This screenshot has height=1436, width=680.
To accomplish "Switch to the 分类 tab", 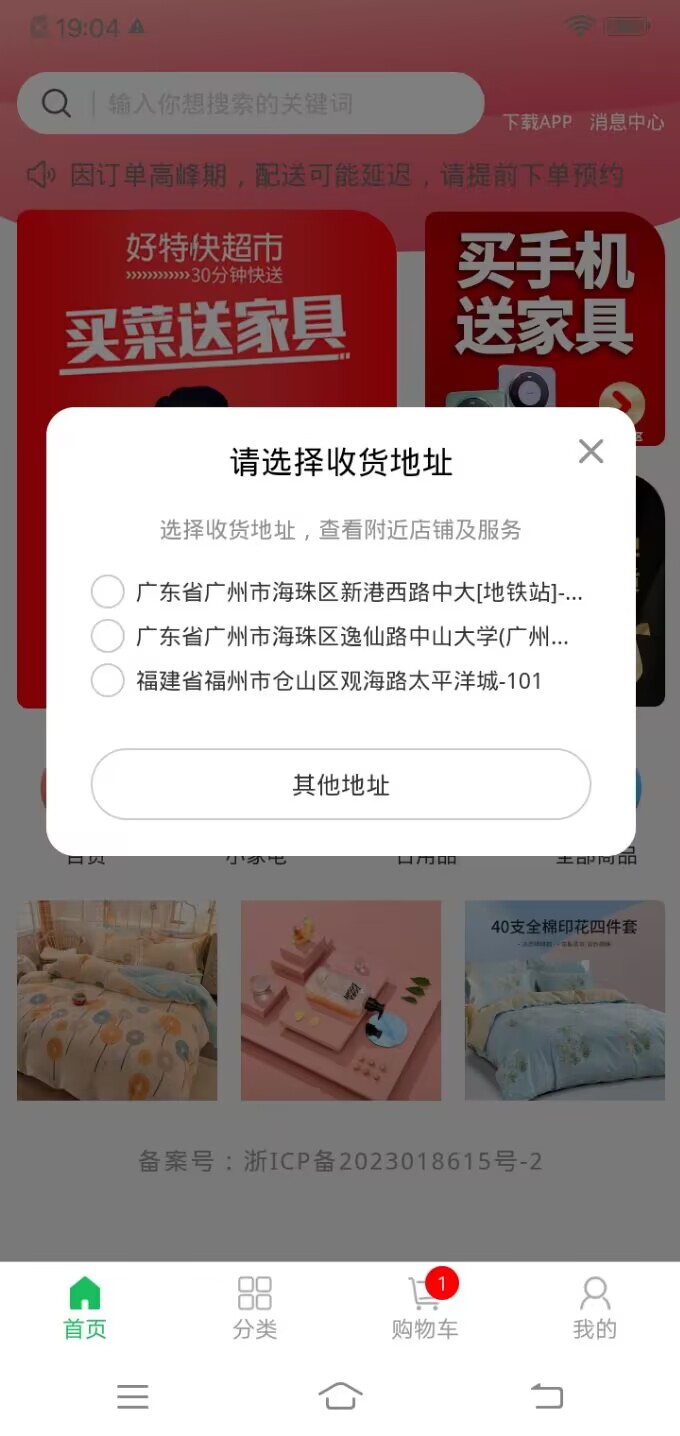I will (x=255, y=1308).
